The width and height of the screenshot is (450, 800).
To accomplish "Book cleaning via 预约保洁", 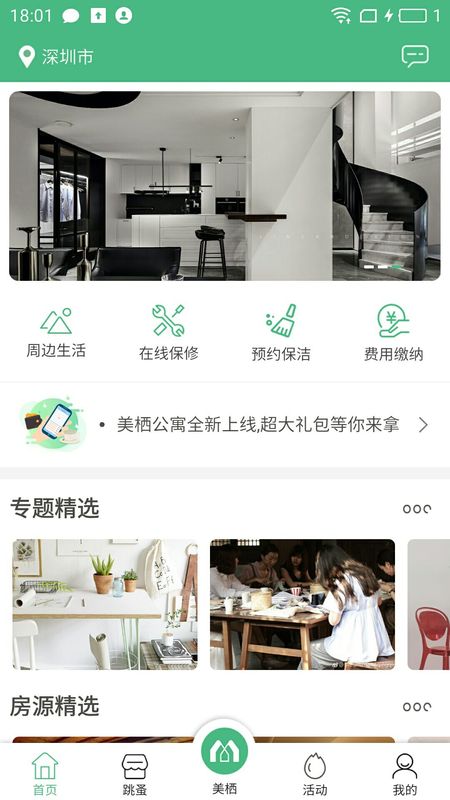I will (281, 333).
